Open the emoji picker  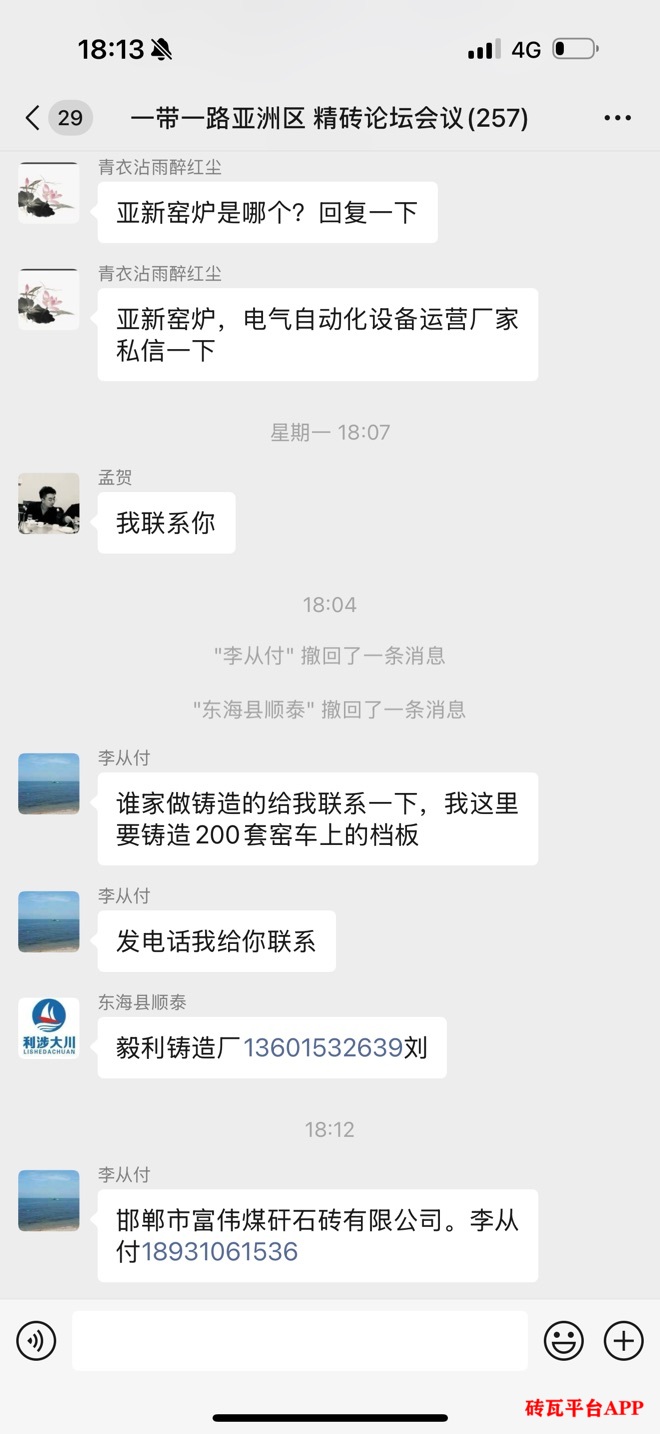tap(563, 1340)
